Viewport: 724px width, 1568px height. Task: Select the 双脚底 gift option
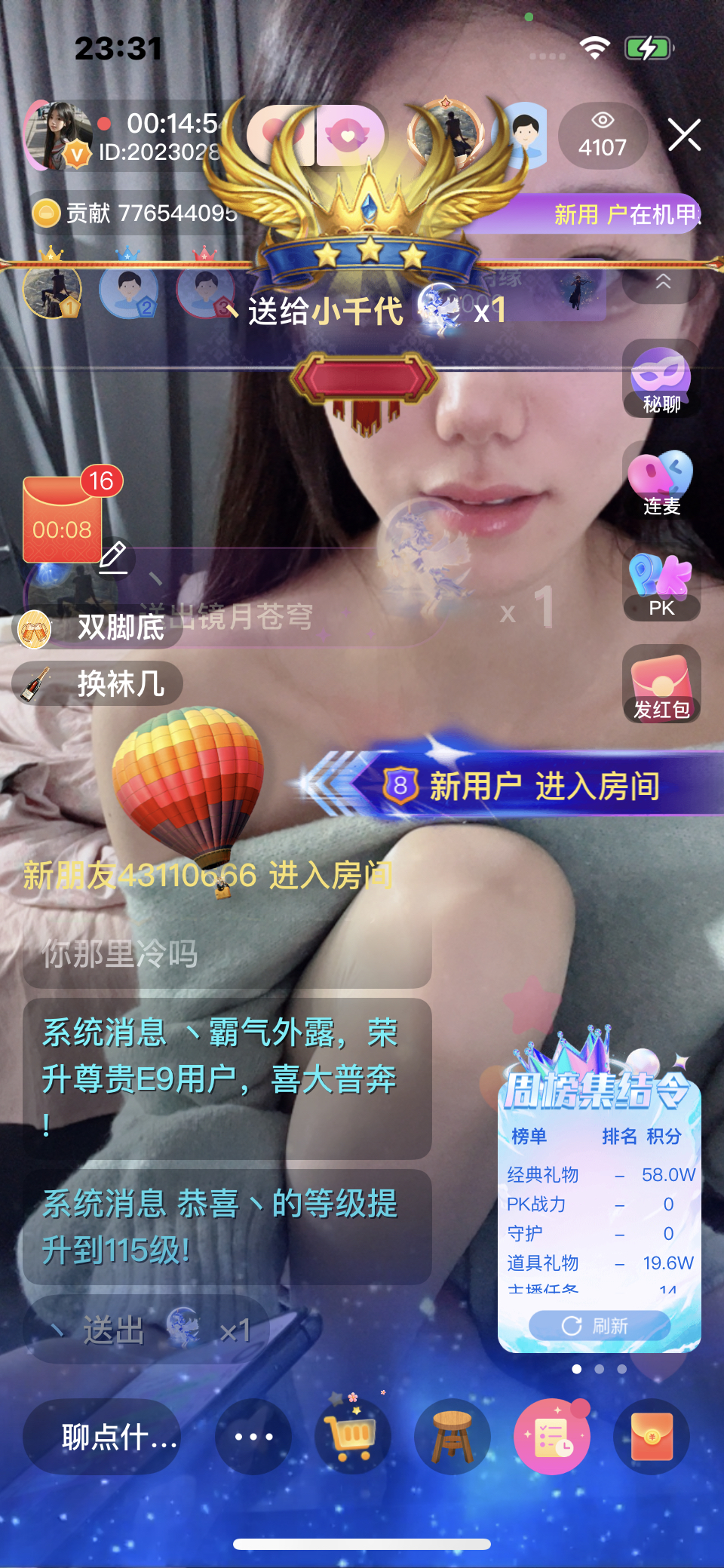click(x=98, y=628)
